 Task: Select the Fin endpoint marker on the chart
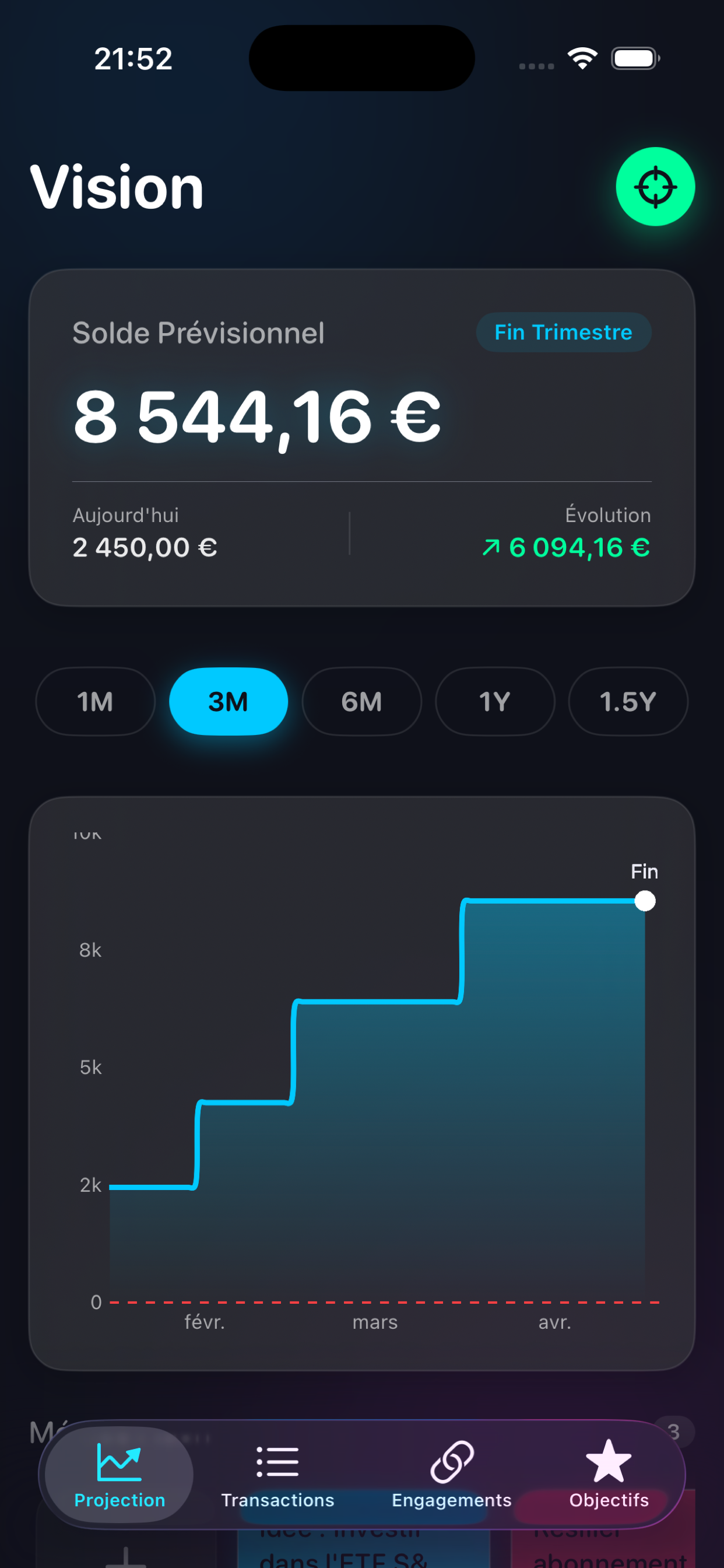(645, 900)
